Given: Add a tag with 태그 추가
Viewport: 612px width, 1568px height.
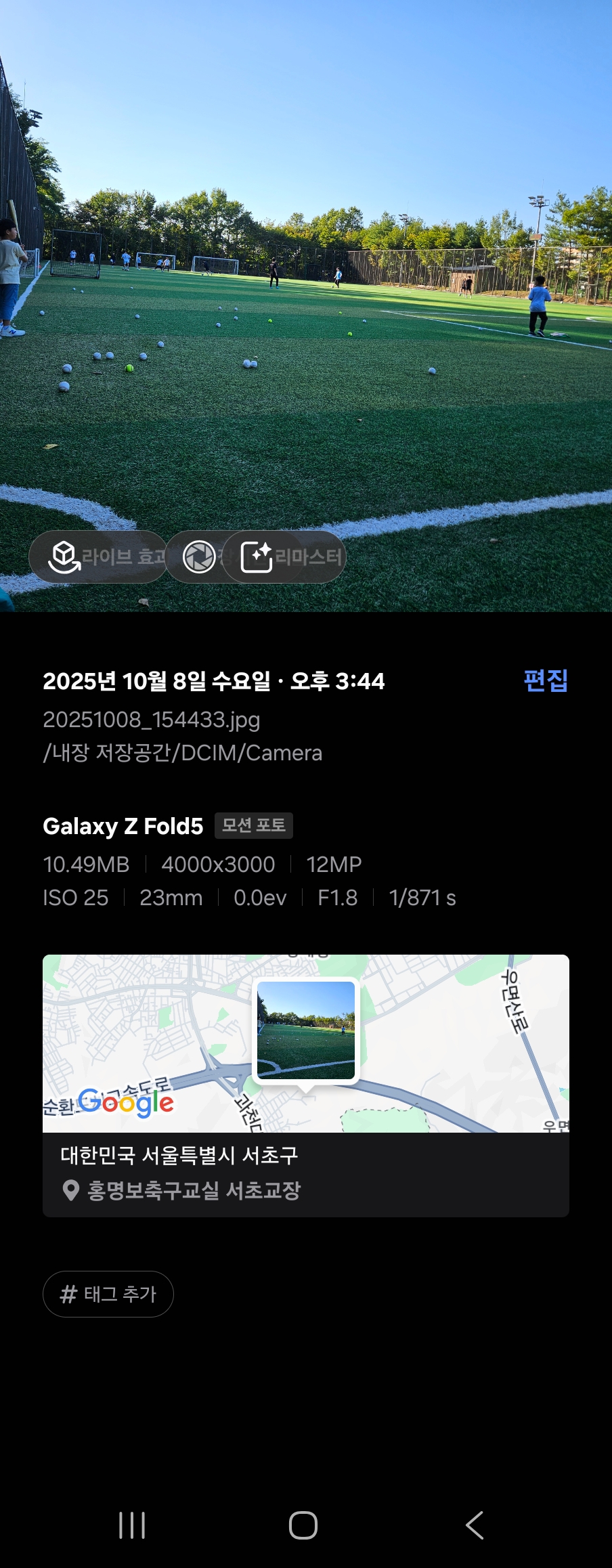Looking at the screenshot, I should tap(108, 1294).
